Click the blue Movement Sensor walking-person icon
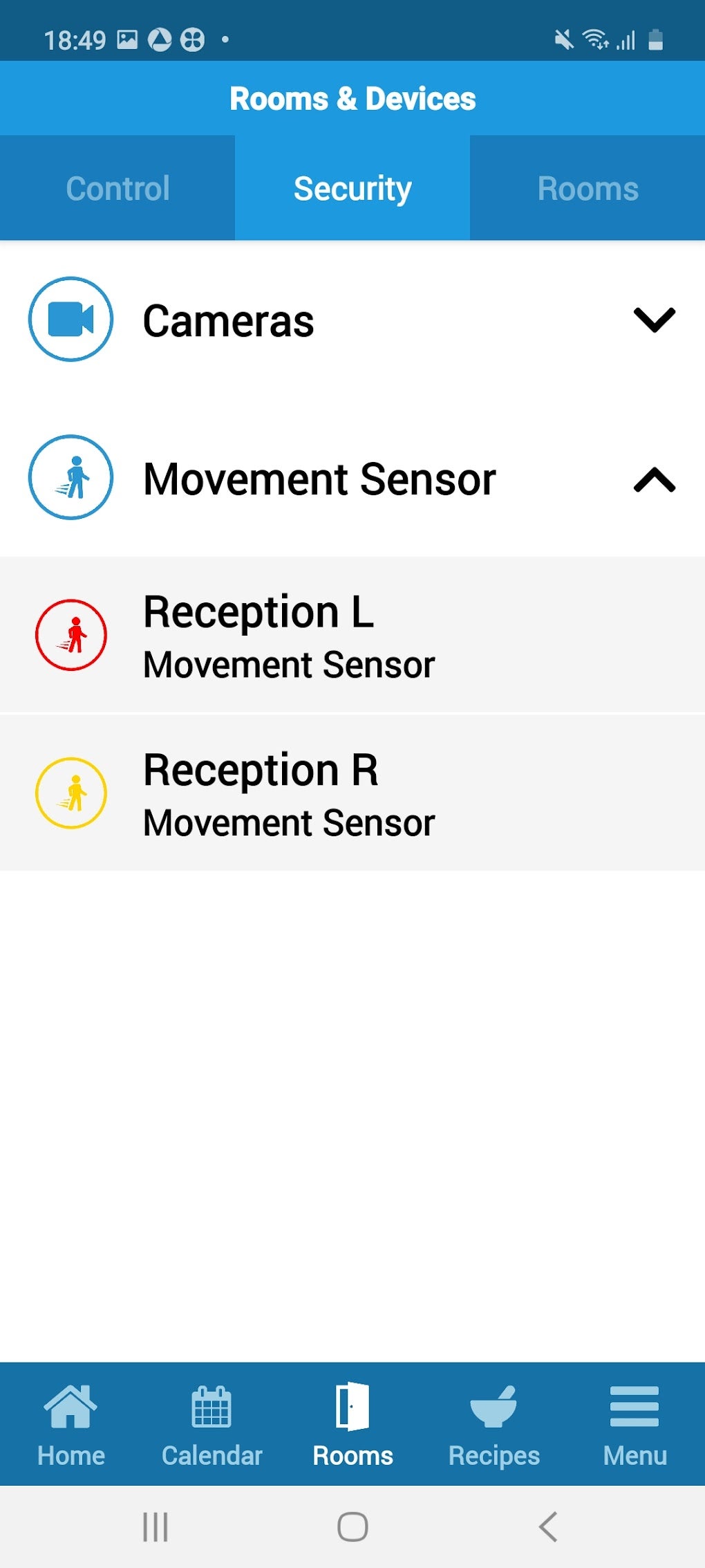This screenshot has width=705, height=1568. [70, 479]
